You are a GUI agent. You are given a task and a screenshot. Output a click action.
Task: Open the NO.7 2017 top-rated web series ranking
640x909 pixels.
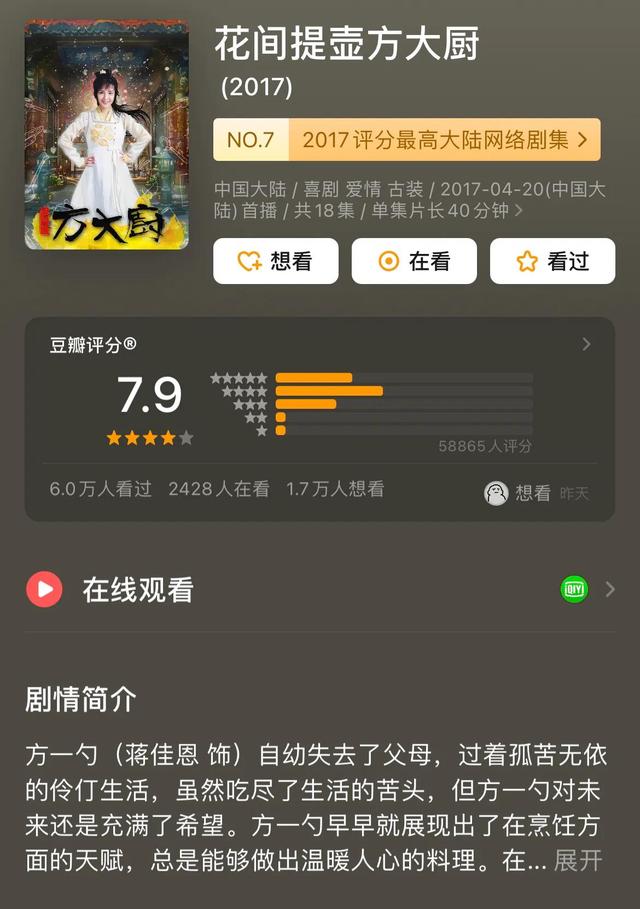[x=407, y=140]
